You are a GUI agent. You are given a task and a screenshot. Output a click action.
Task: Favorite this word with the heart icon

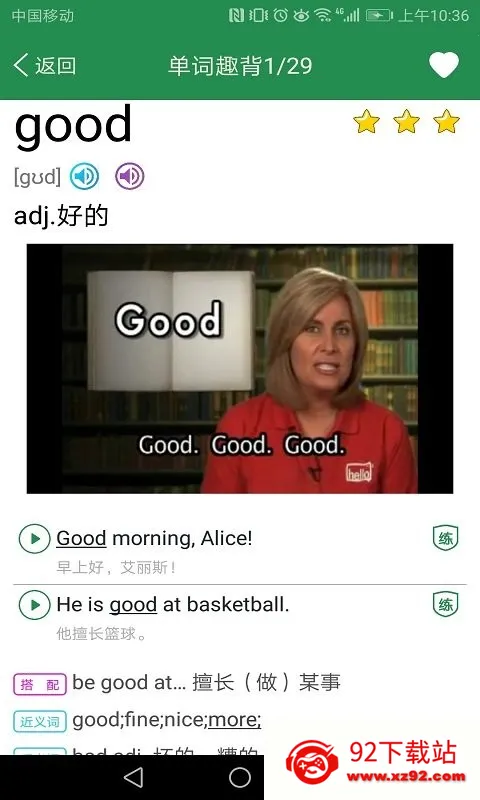(x=444, y=65)
